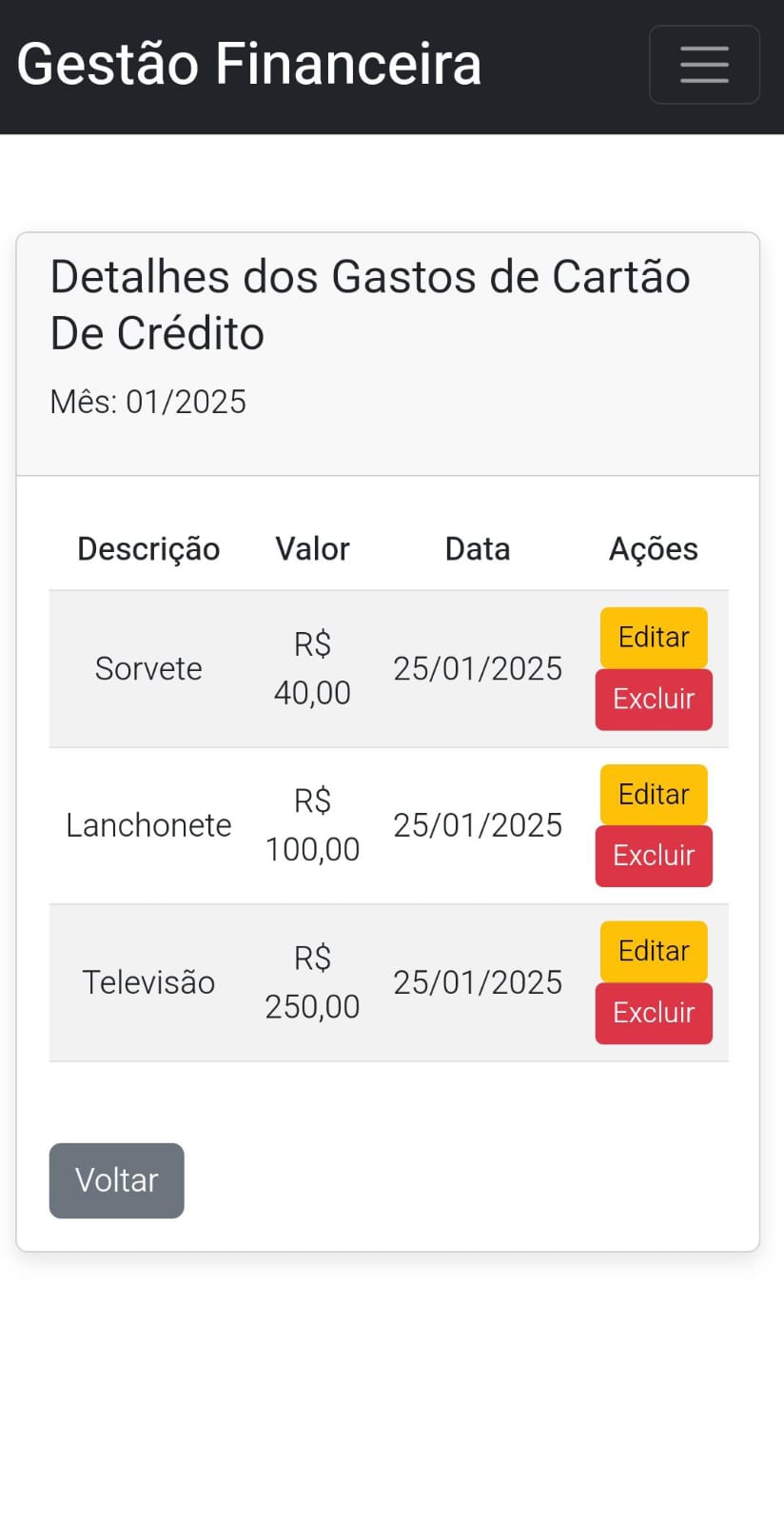Select the Data column header
This screenshot has width=784, height=1523.
click(477, 548)
